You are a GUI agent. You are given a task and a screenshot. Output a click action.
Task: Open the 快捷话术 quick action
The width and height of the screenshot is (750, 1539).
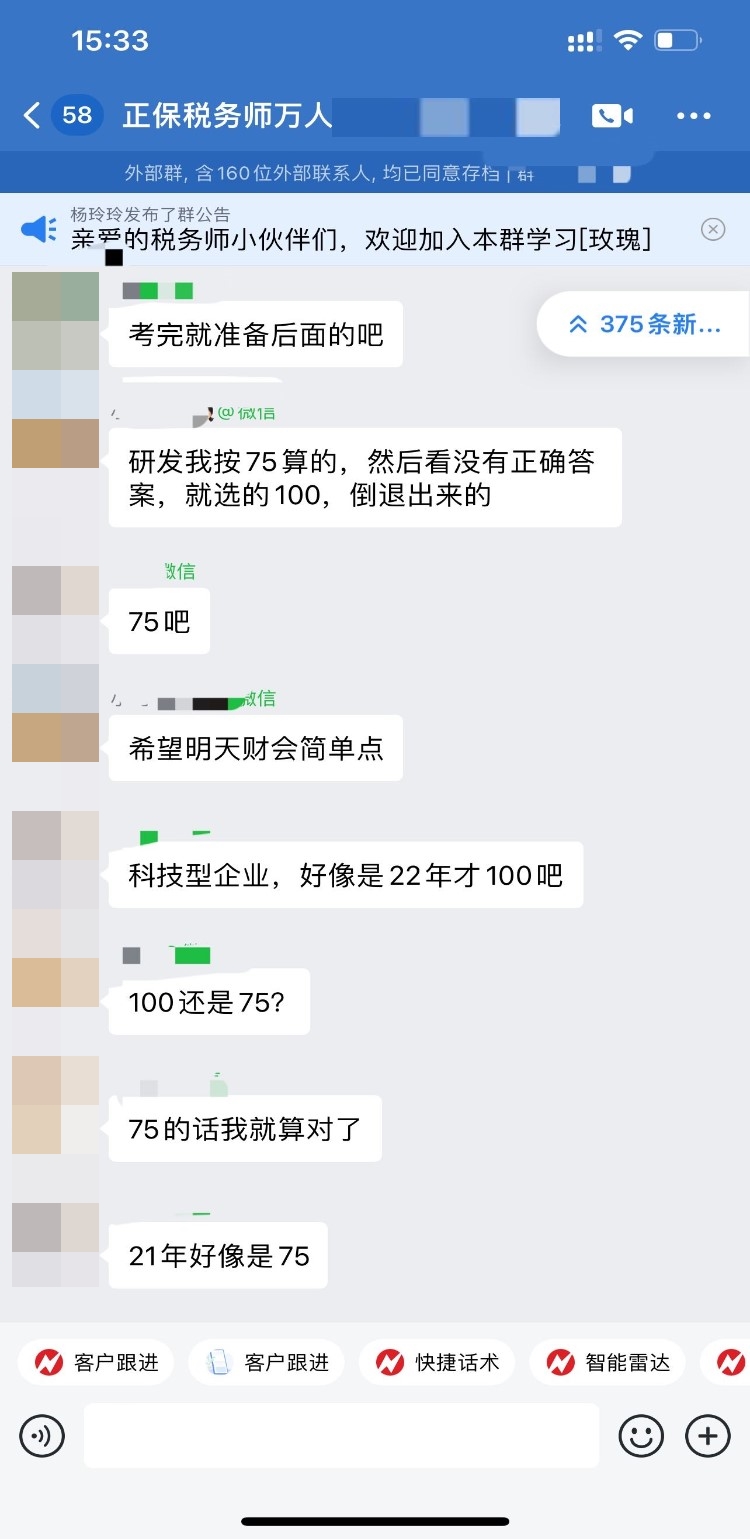[437, 1362]
